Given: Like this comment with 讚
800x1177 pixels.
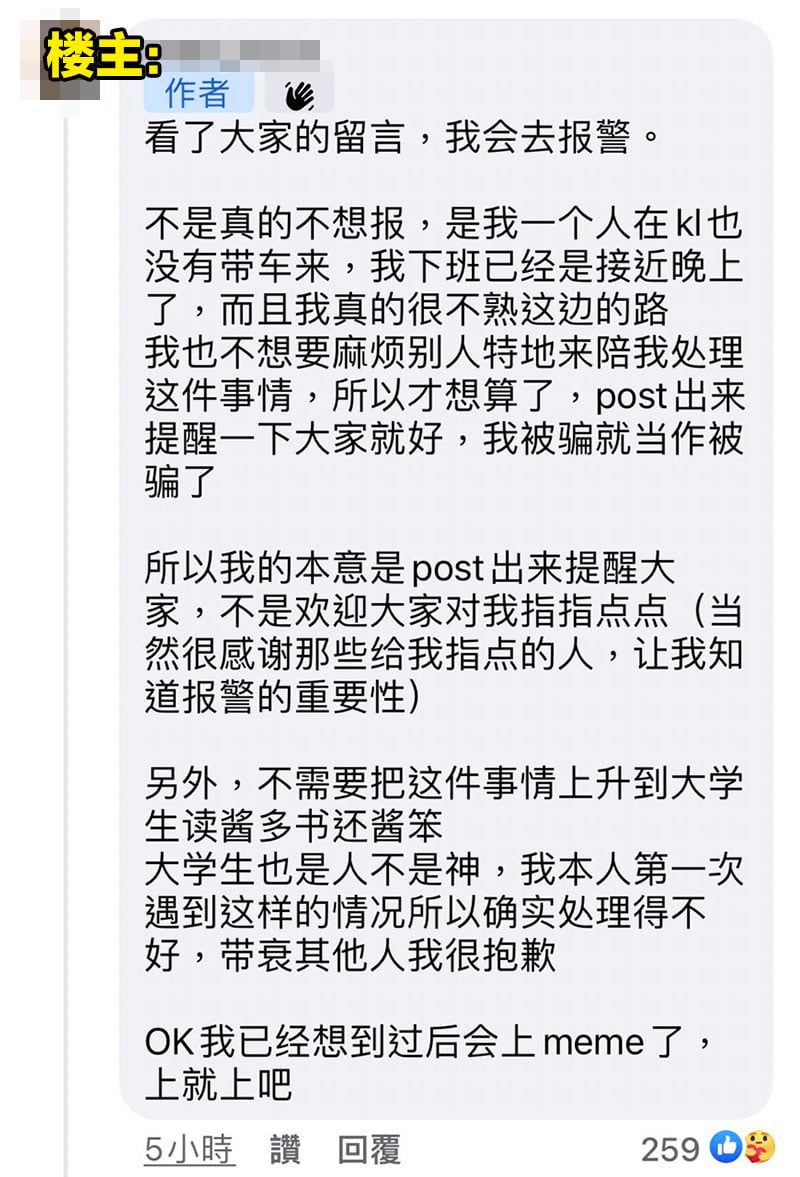Looking at the screenshot, I should pyautogui.click(x=285, y=1149).
